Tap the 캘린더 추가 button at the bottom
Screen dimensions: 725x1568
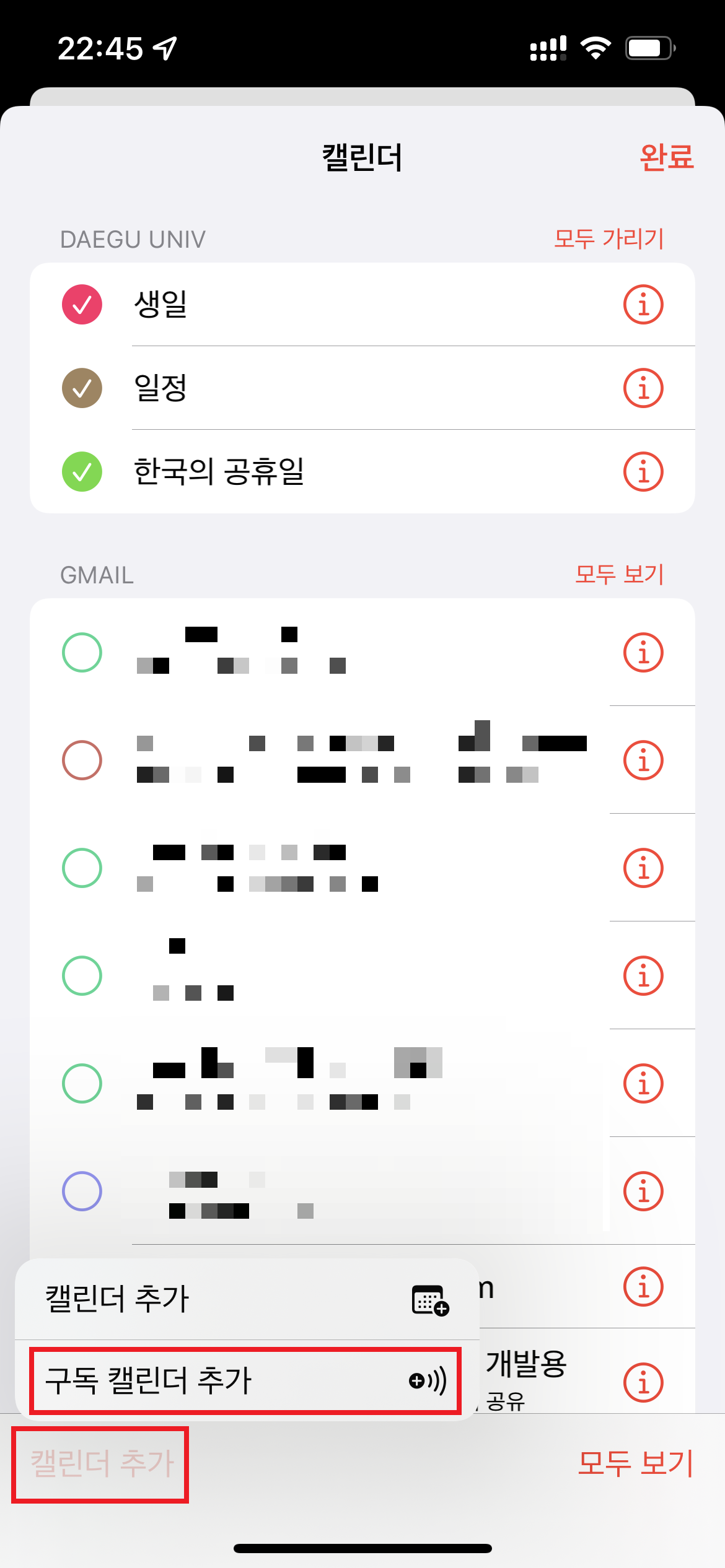[102, 1464]
